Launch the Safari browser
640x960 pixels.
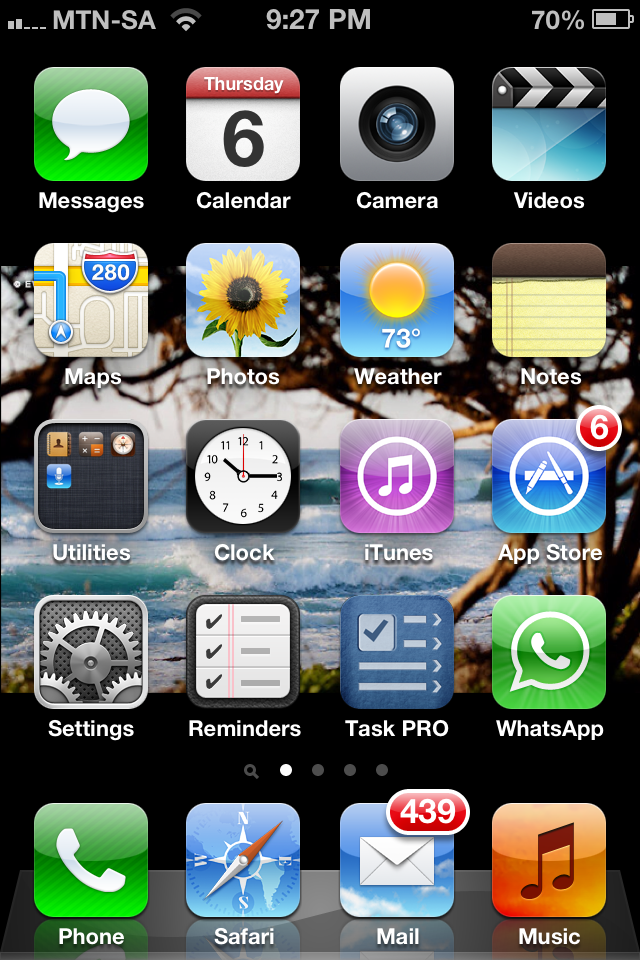tap(243, 860)
